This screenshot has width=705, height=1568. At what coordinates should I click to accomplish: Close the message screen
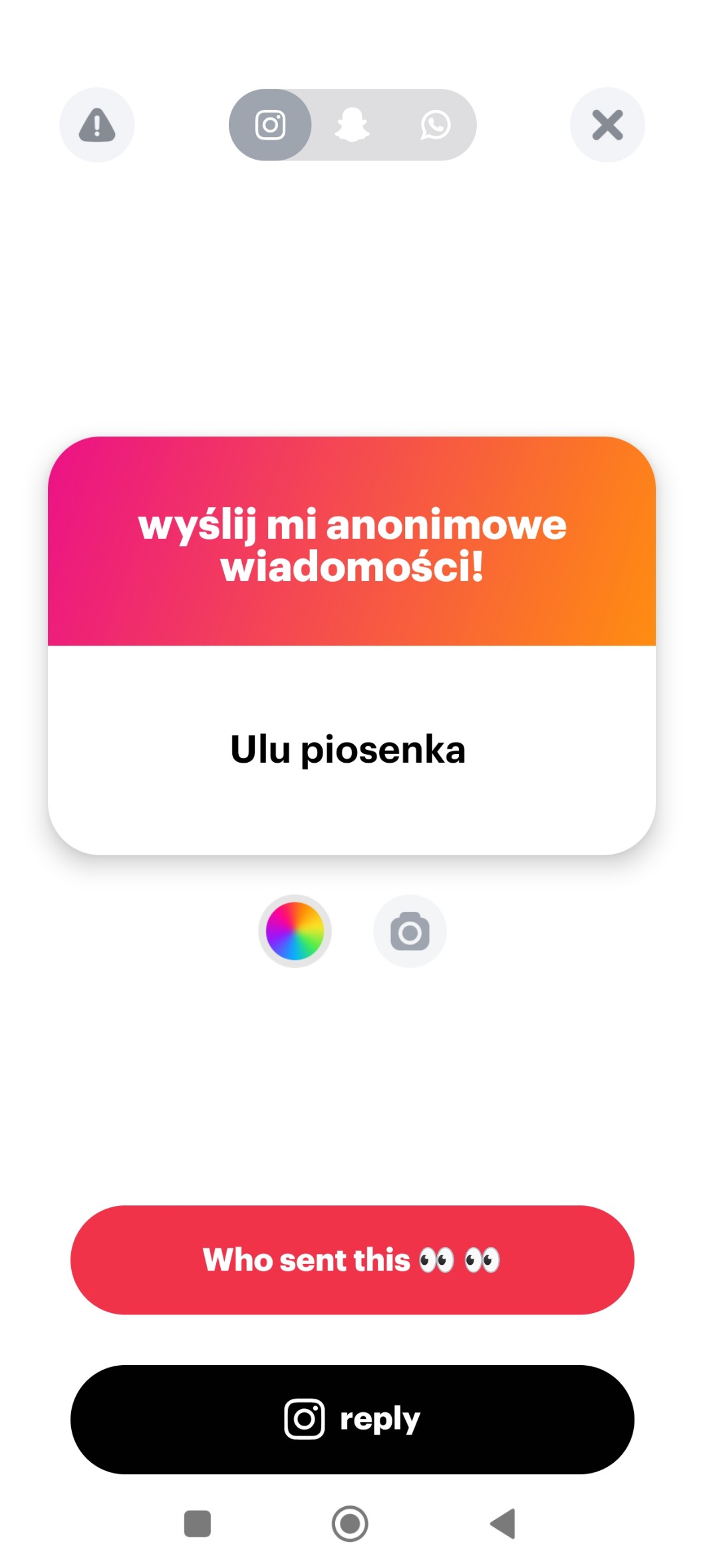[607, 125]
